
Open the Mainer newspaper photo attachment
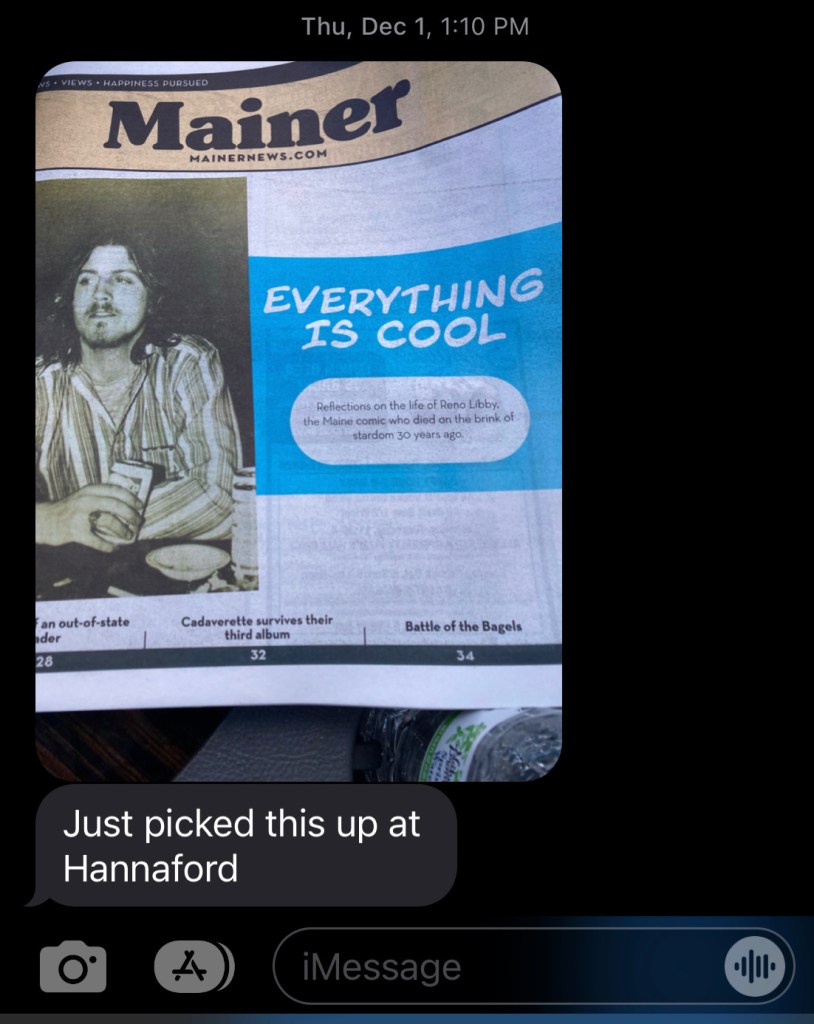point(298,420)
